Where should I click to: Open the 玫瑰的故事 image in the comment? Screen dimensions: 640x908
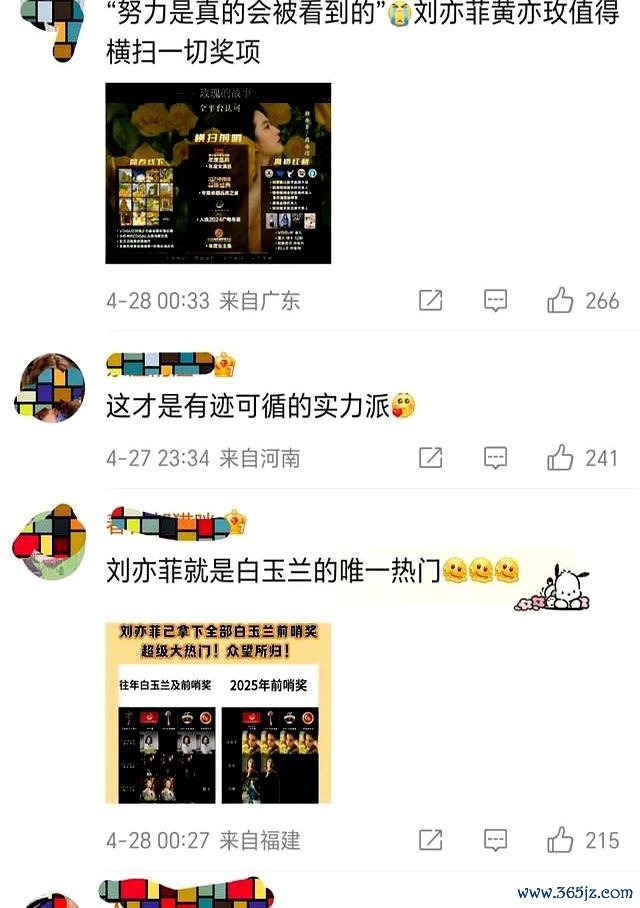click(x=218, y=173)
